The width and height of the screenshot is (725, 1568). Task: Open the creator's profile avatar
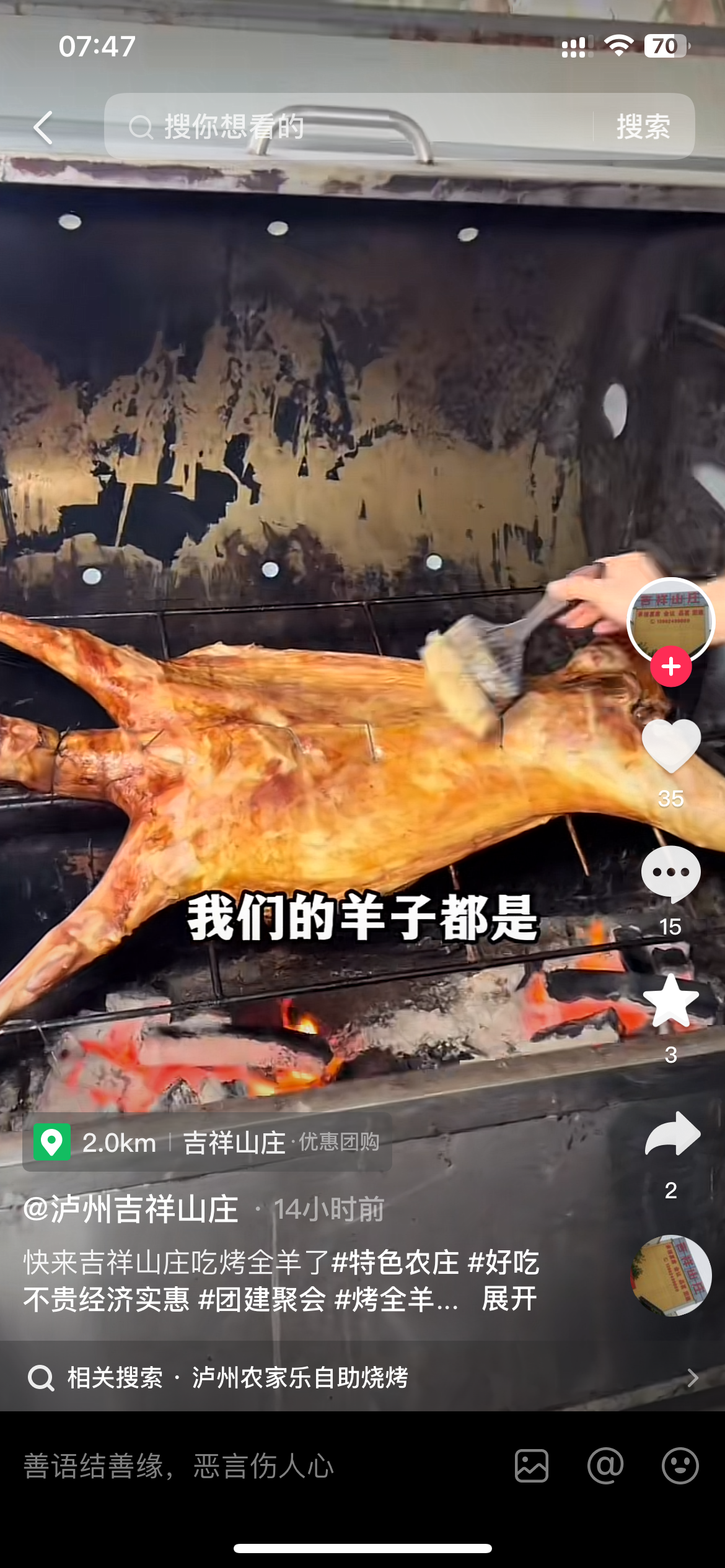pos(670,620)
